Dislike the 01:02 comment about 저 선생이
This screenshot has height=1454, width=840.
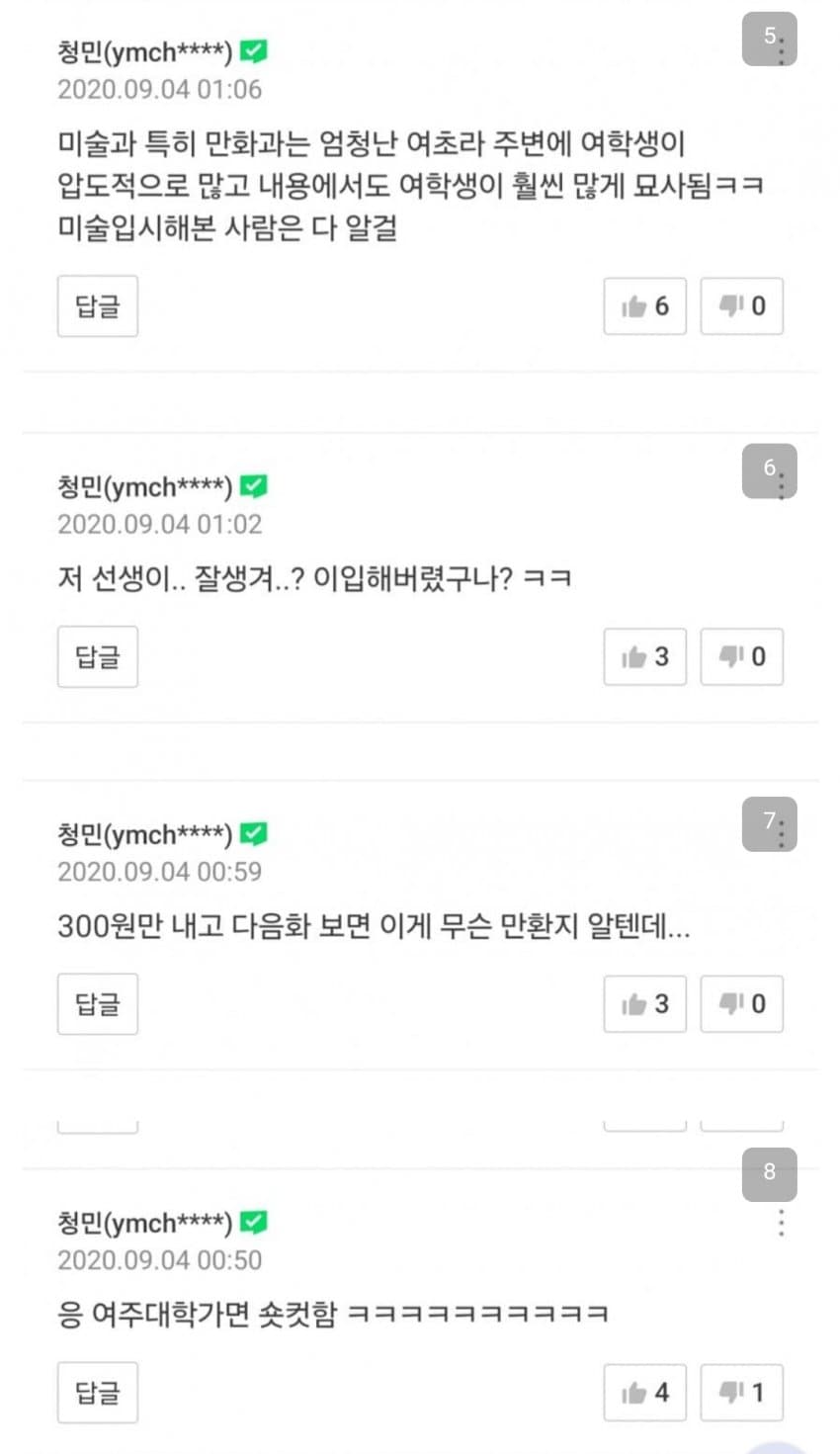(x=741, y=656)
